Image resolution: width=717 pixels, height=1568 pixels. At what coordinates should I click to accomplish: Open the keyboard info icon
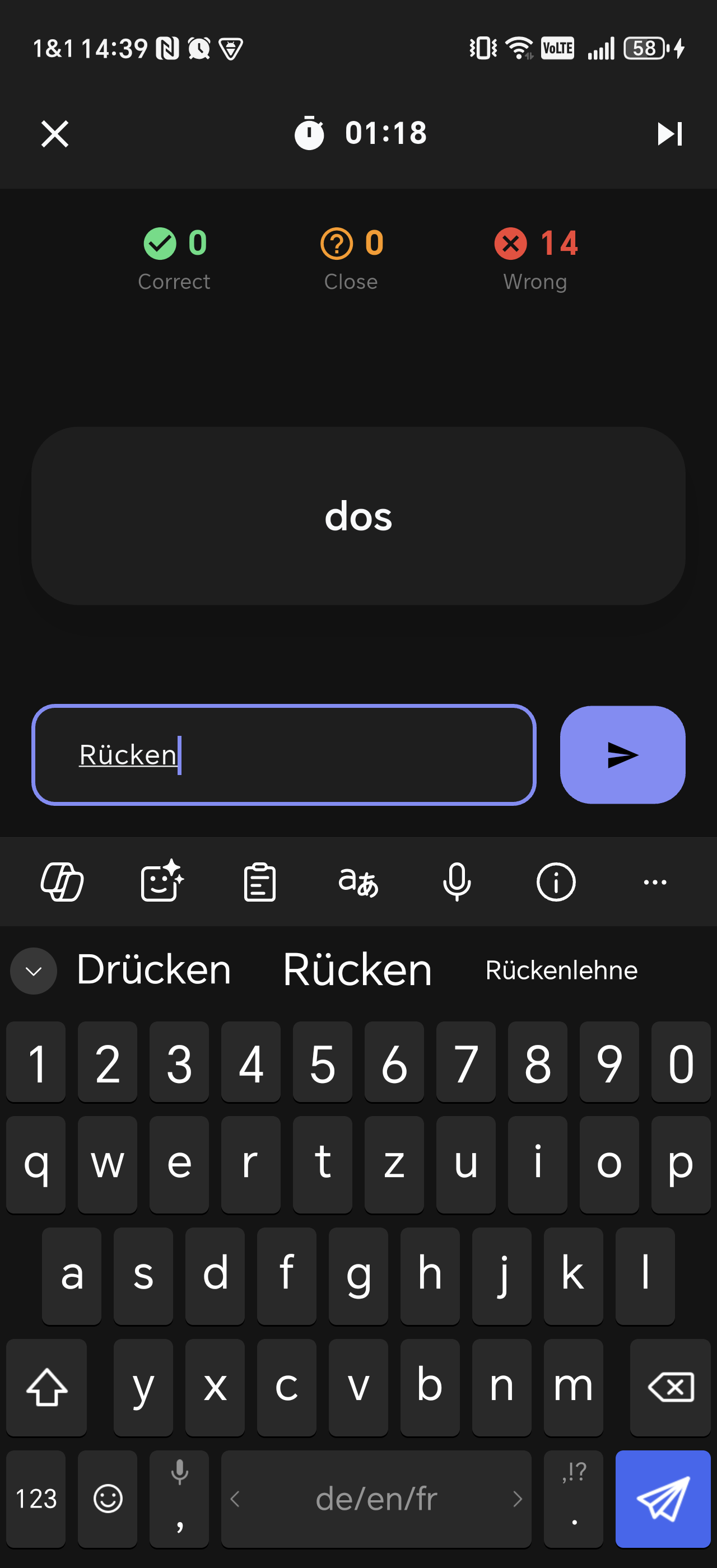click(x=556, y=881)
